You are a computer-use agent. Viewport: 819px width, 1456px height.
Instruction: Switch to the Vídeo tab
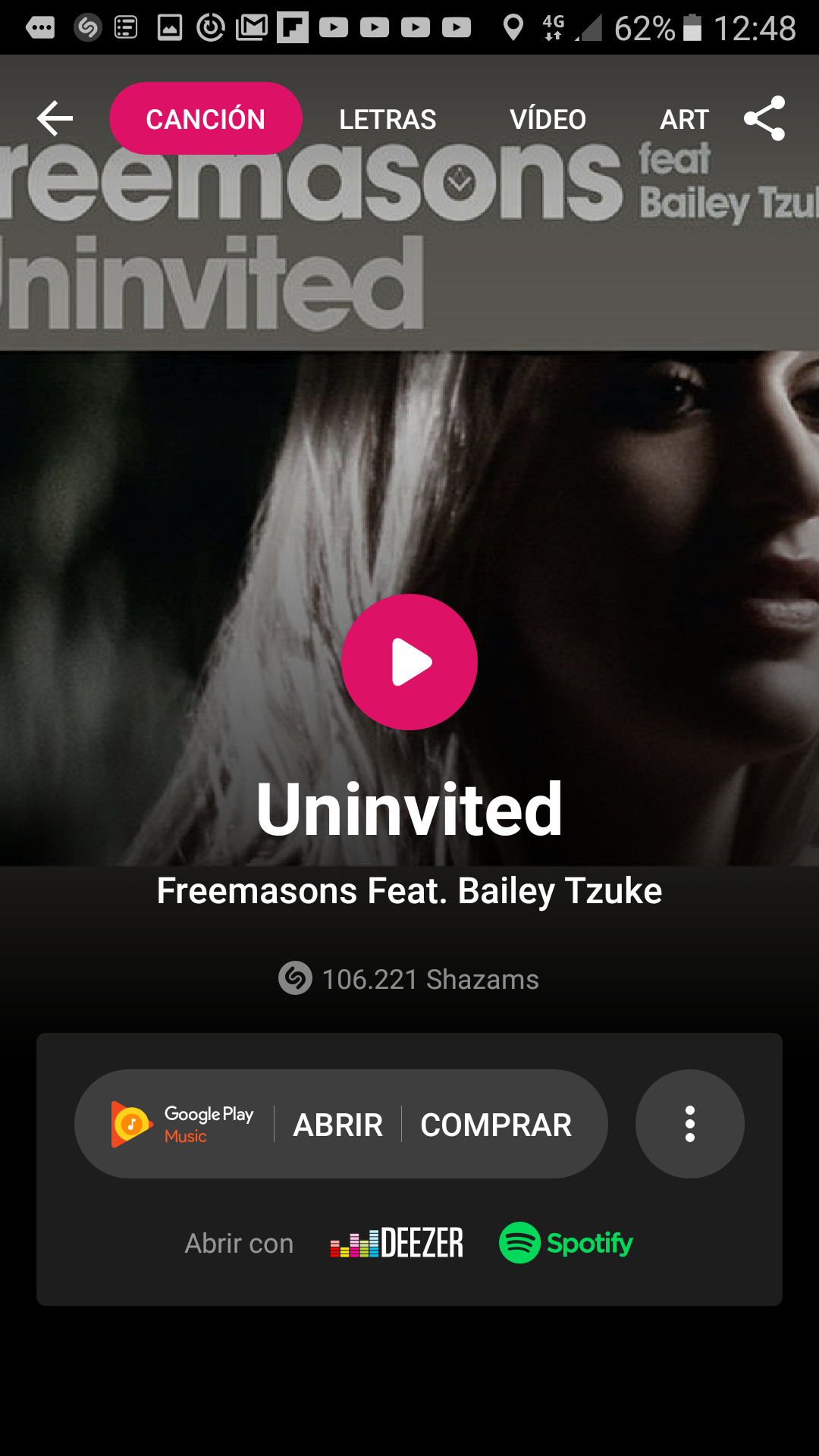point(548,119)
